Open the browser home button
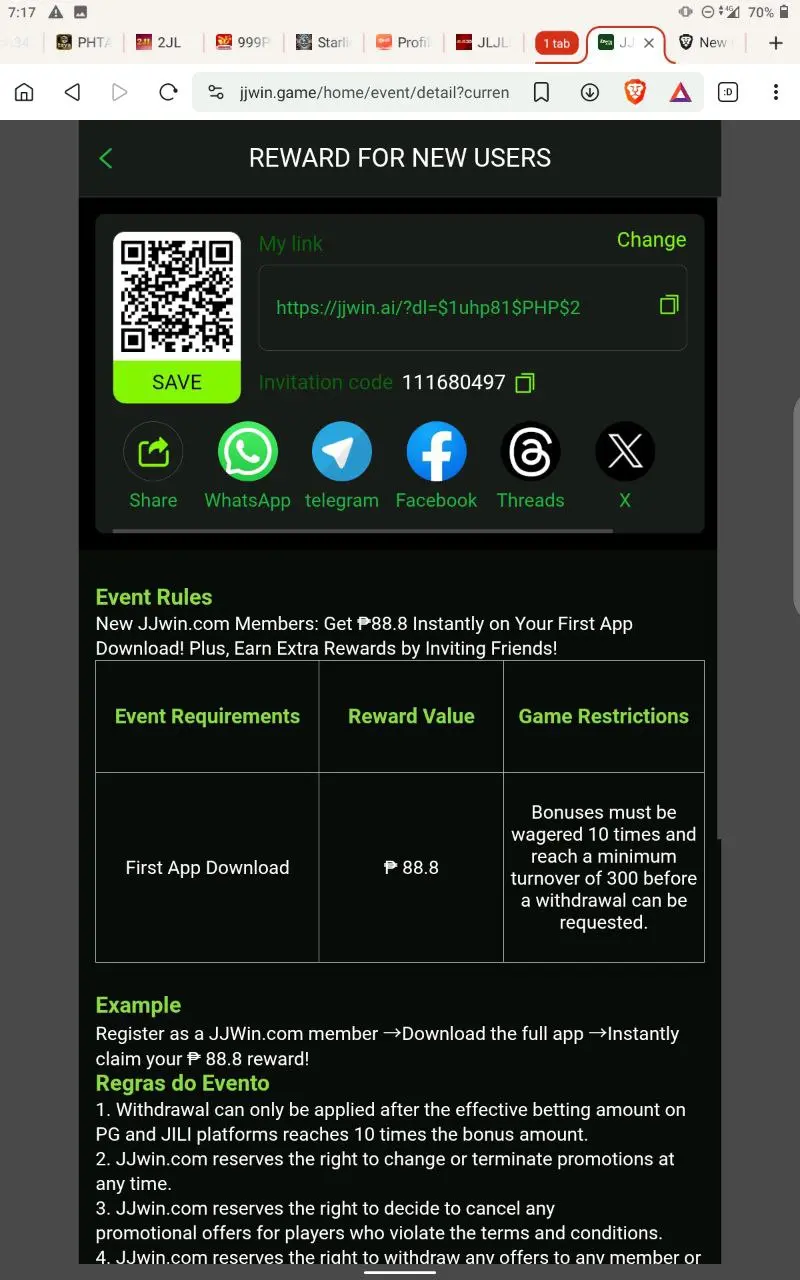This screenshot has height=1280, width=800. coord(24,93)
